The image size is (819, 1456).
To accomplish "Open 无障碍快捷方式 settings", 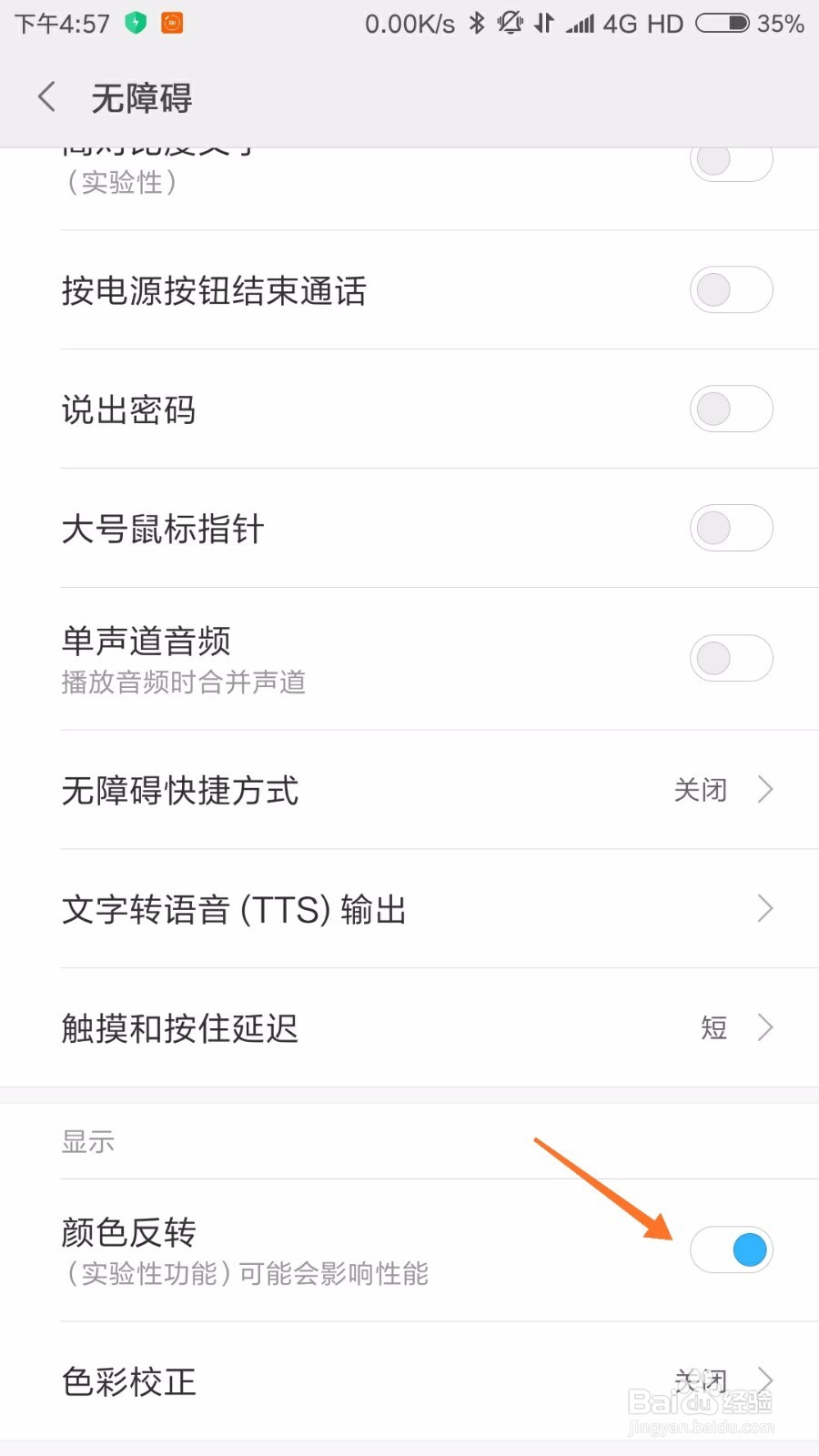I will point(409,790).
